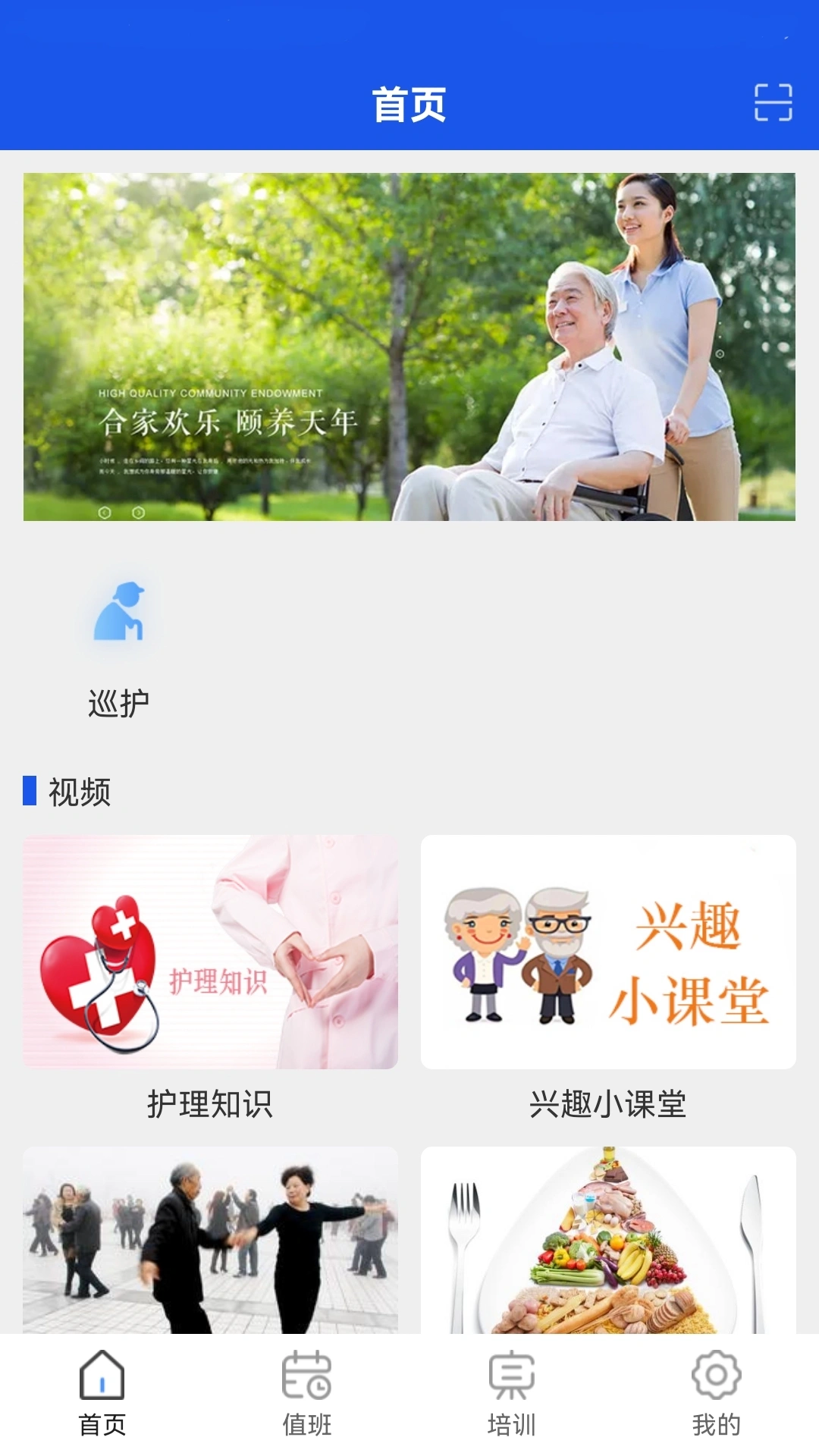
Task: Tap the blue bar beside 视频 label
Action: 30,792
